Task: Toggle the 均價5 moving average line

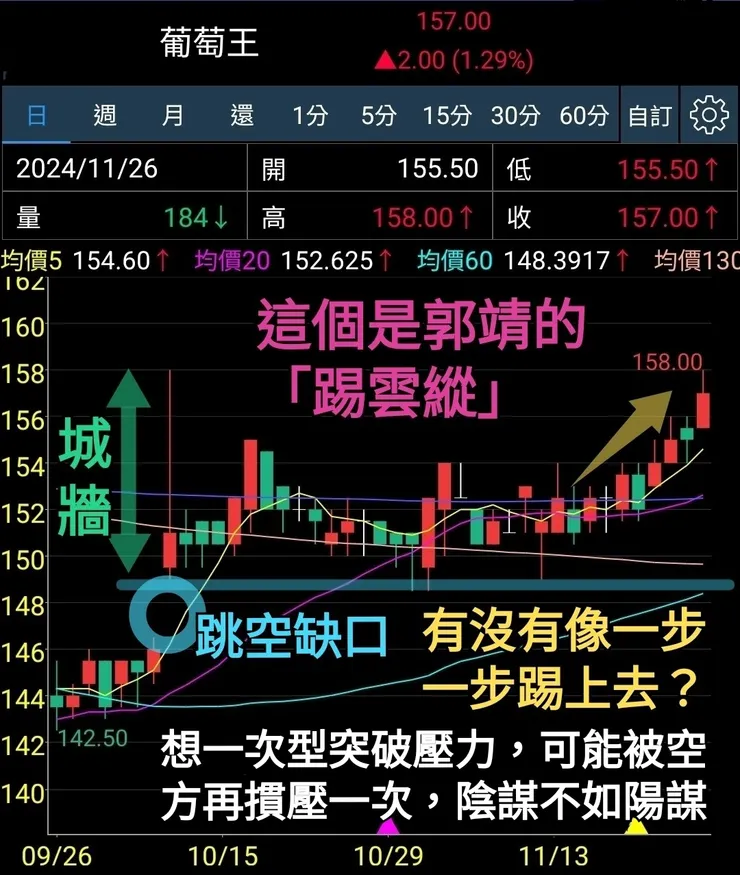Action: (32, 258)
